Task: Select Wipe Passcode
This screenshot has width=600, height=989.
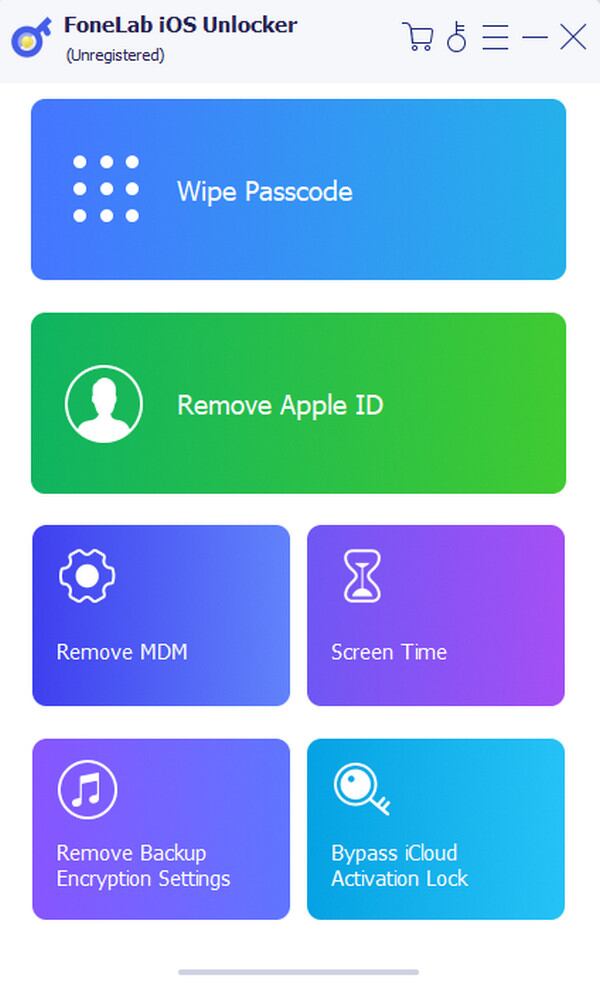Action: (298, 190)
